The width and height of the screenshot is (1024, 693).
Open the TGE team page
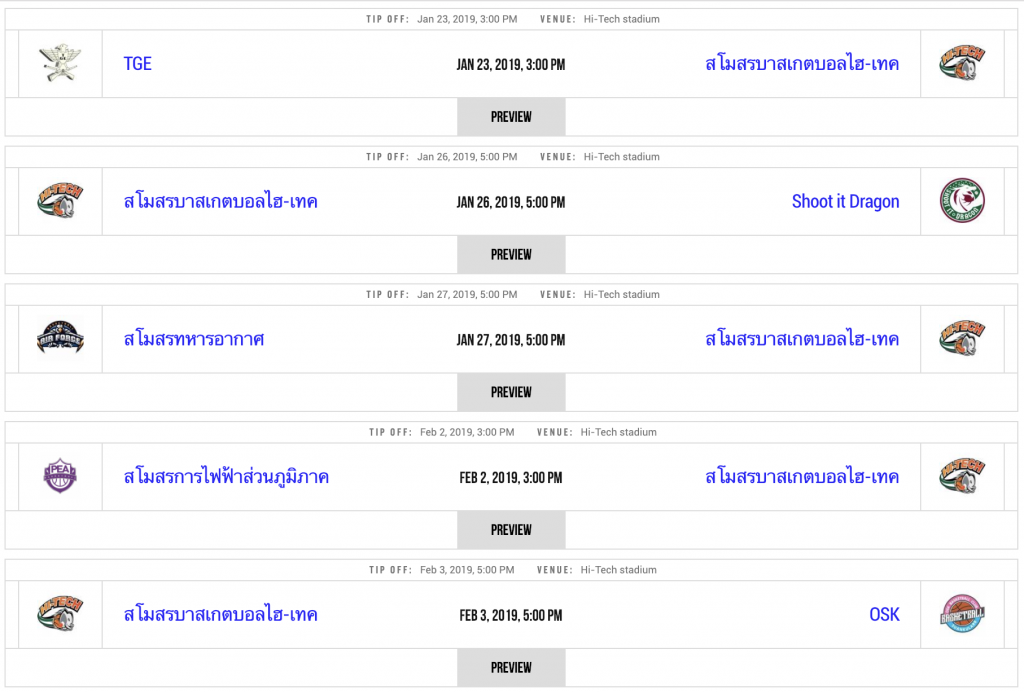coord(138,64)
